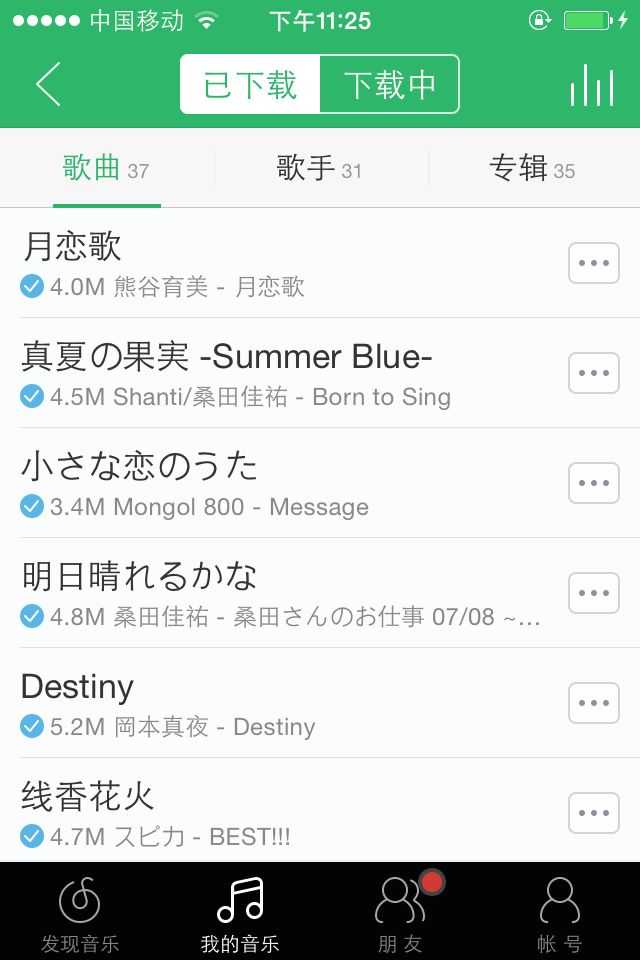Open the 帐号 tab
Screen dimensions: 640x960
tap(560, 912)
